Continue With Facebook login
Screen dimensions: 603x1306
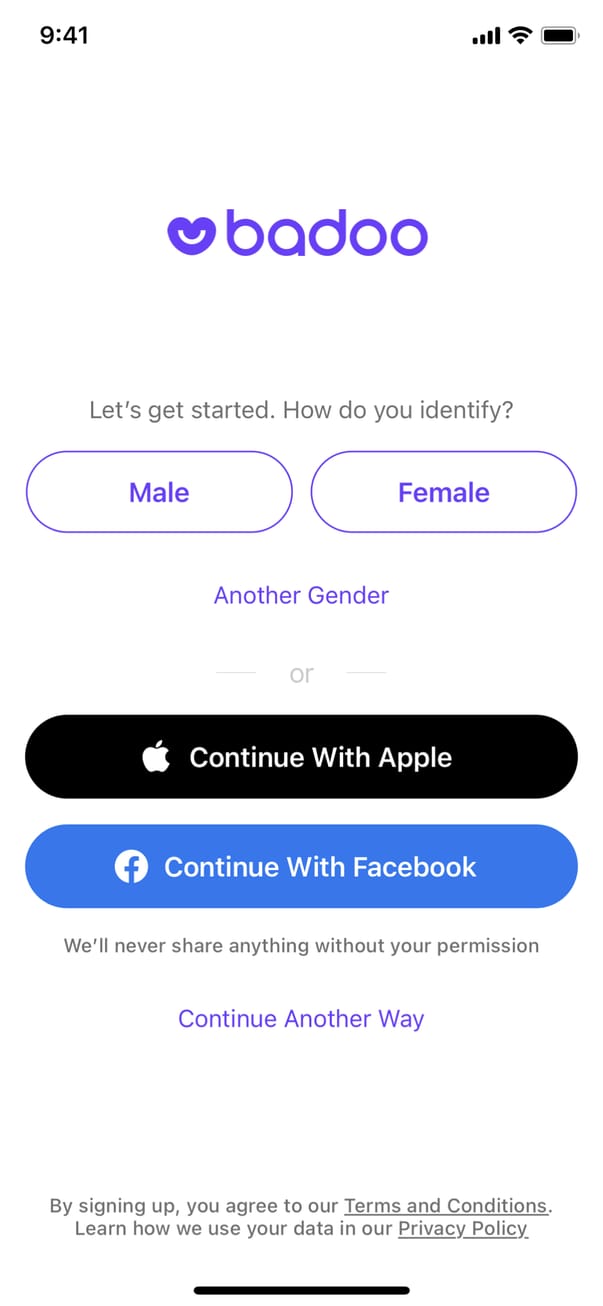301,866
